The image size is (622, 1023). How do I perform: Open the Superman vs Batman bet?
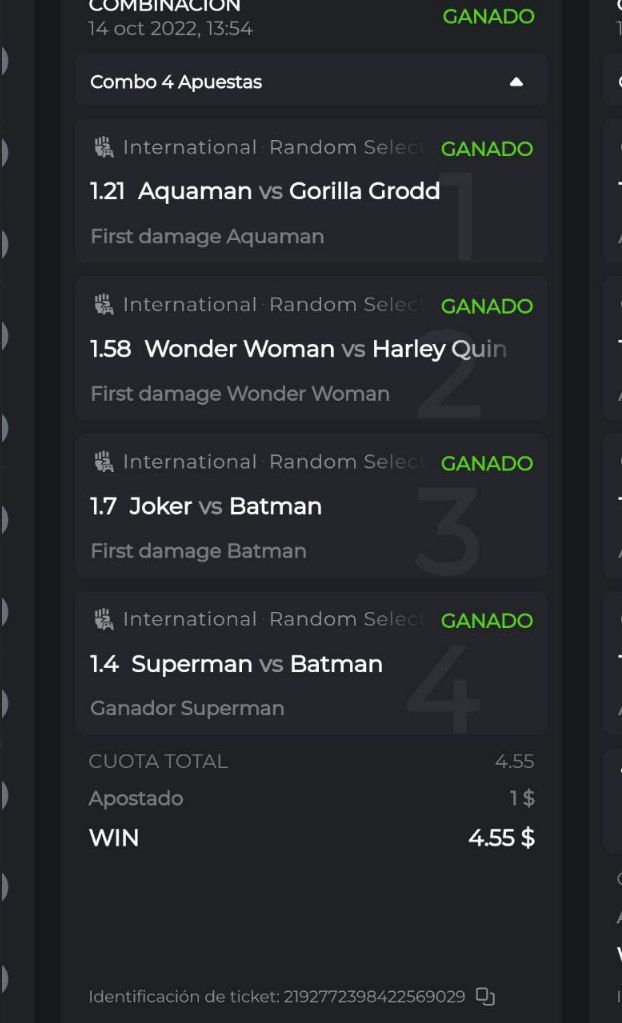256,664
